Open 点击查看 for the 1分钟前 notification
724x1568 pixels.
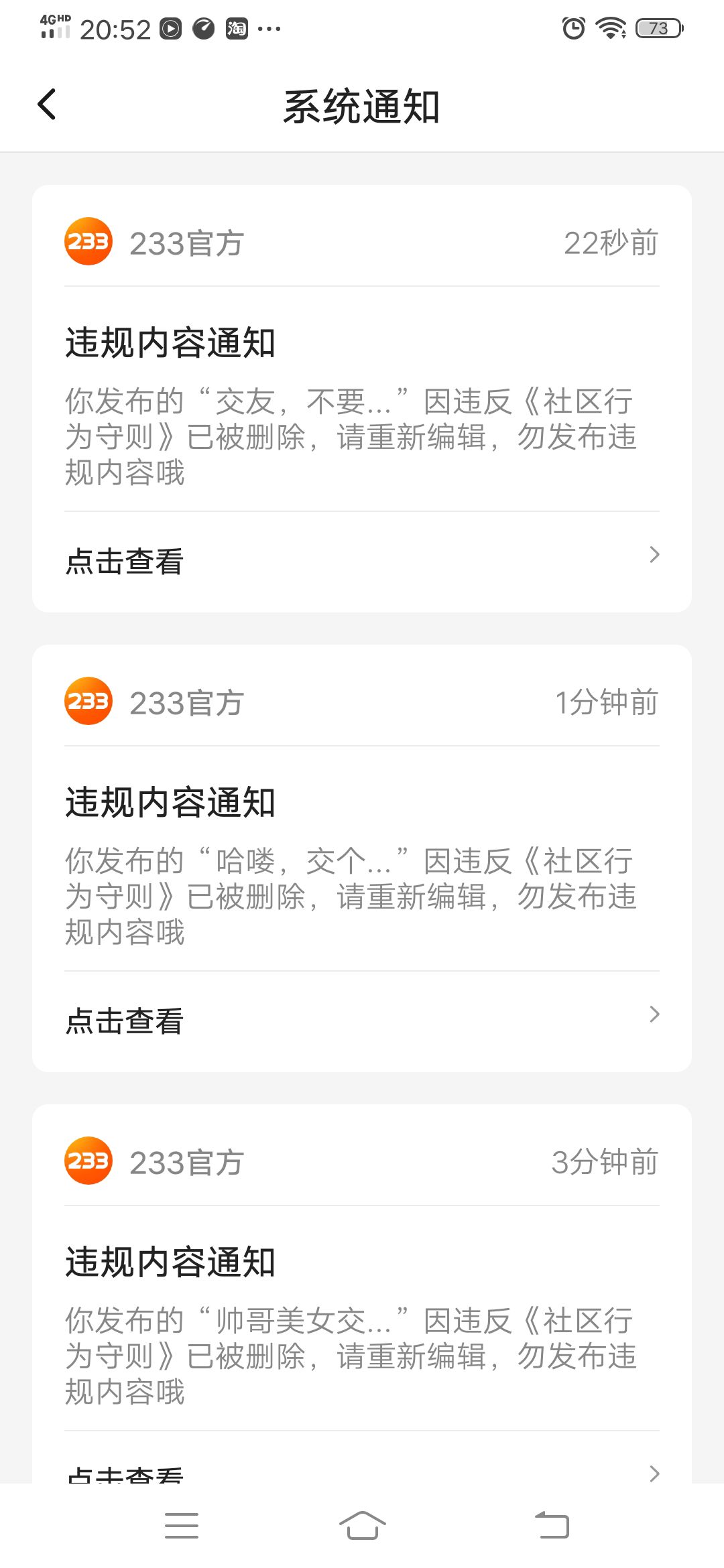[362, 1021]
